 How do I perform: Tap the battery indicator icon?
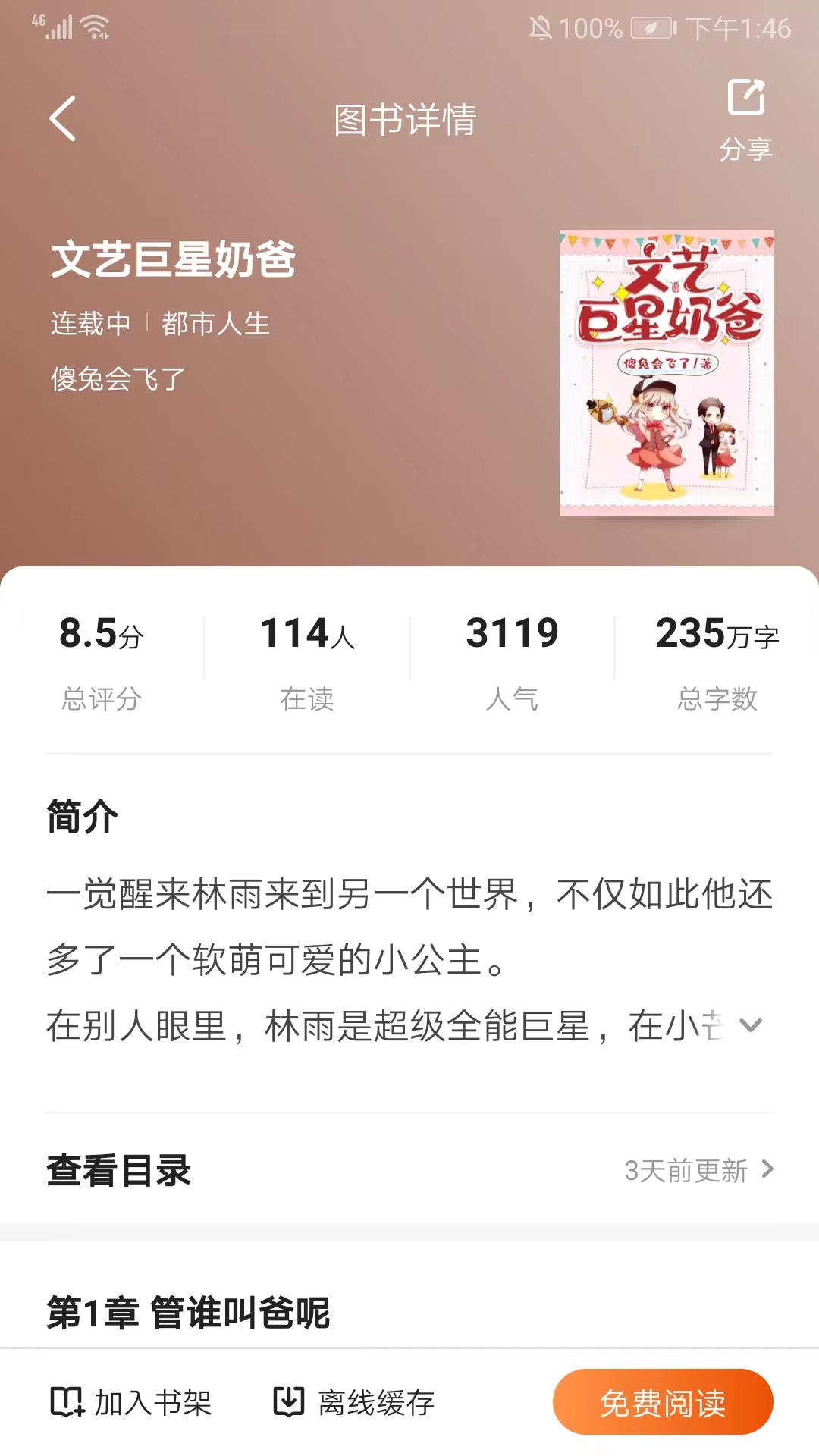(652, 27)
